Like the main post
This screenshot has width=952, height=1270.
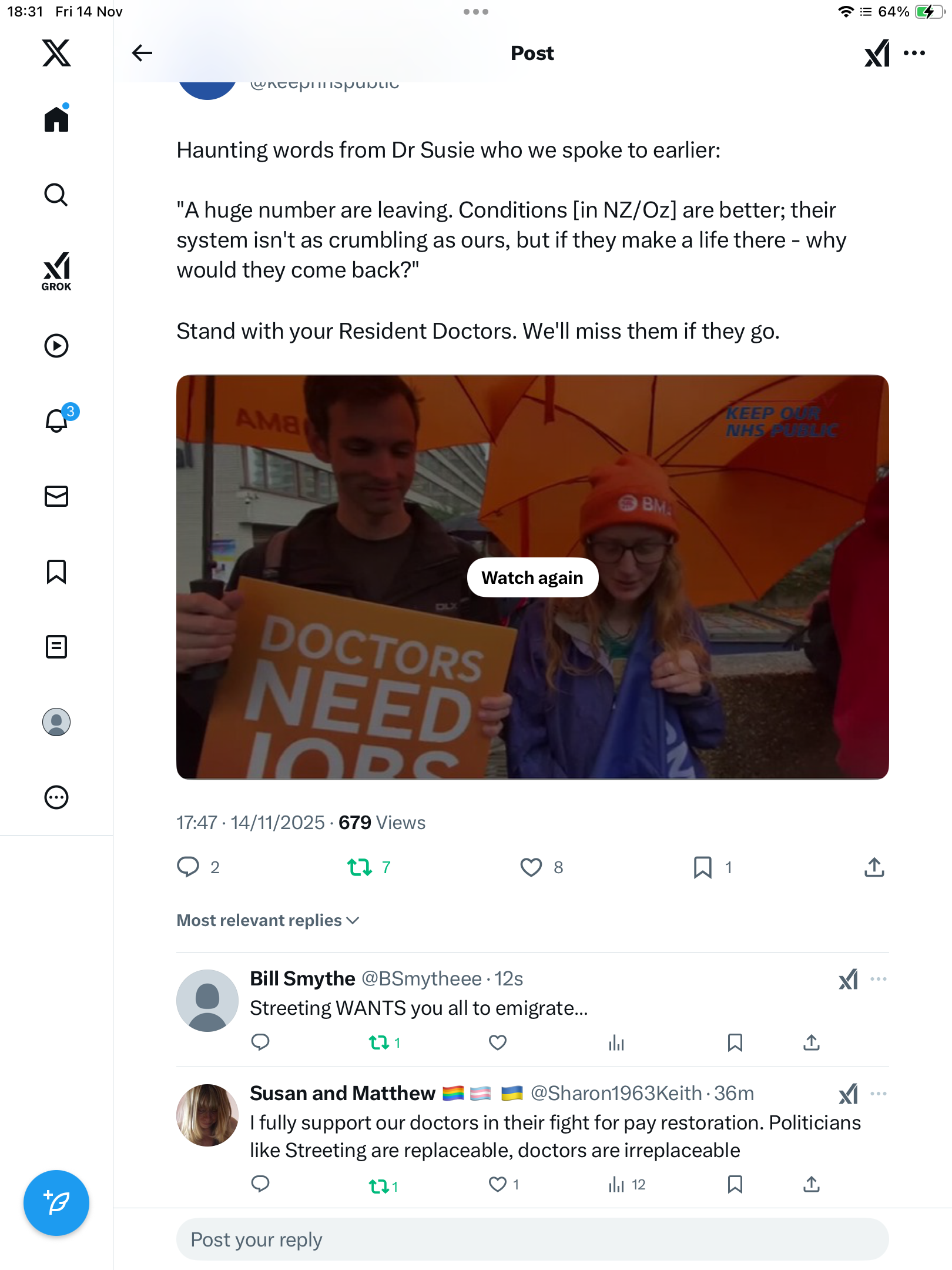pyautogui.click(x=531, y=867)
